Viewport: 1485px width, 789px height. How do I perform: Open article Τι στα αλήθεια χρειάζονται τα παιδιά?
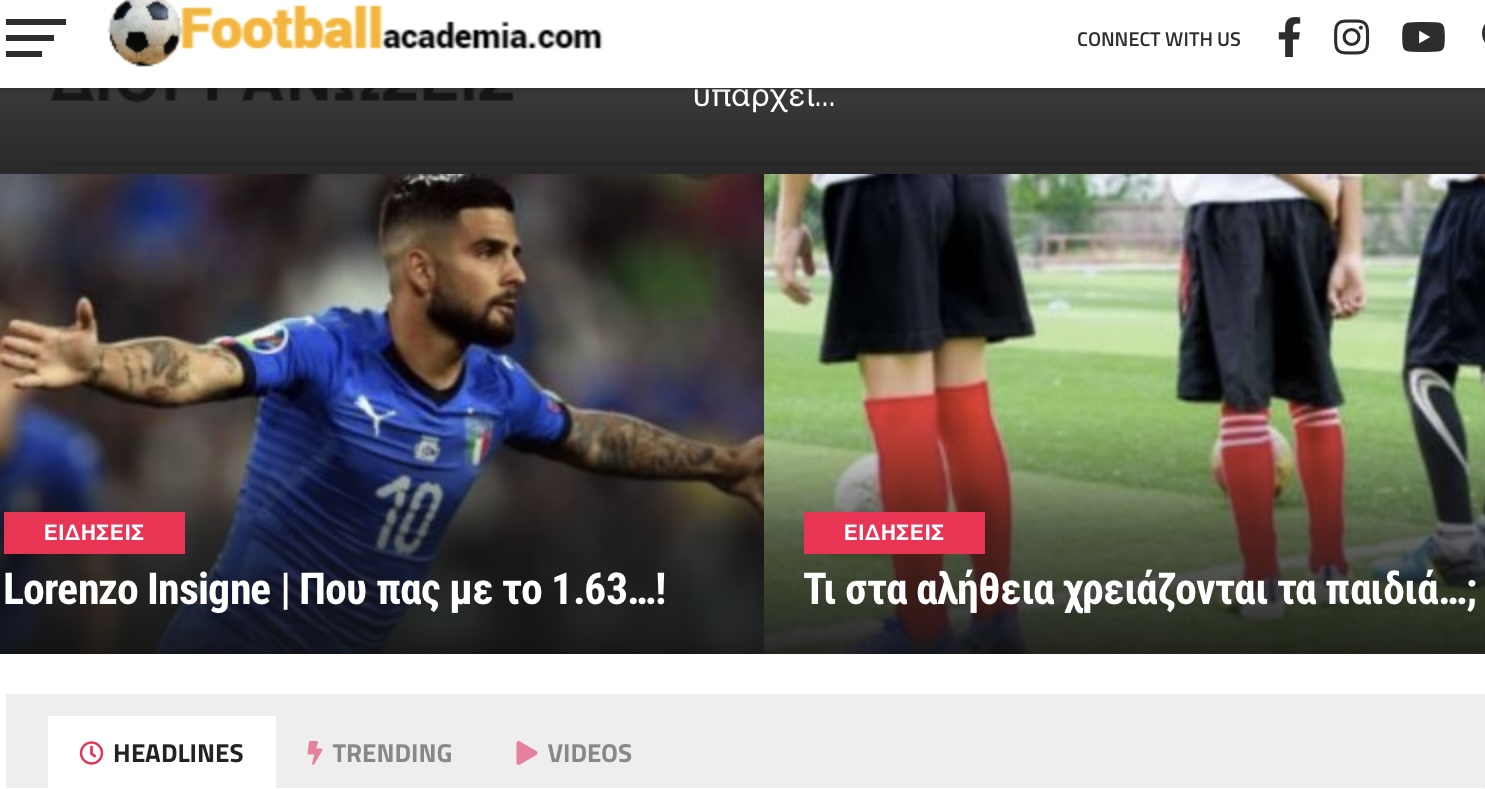click(x=1140, y=590)
